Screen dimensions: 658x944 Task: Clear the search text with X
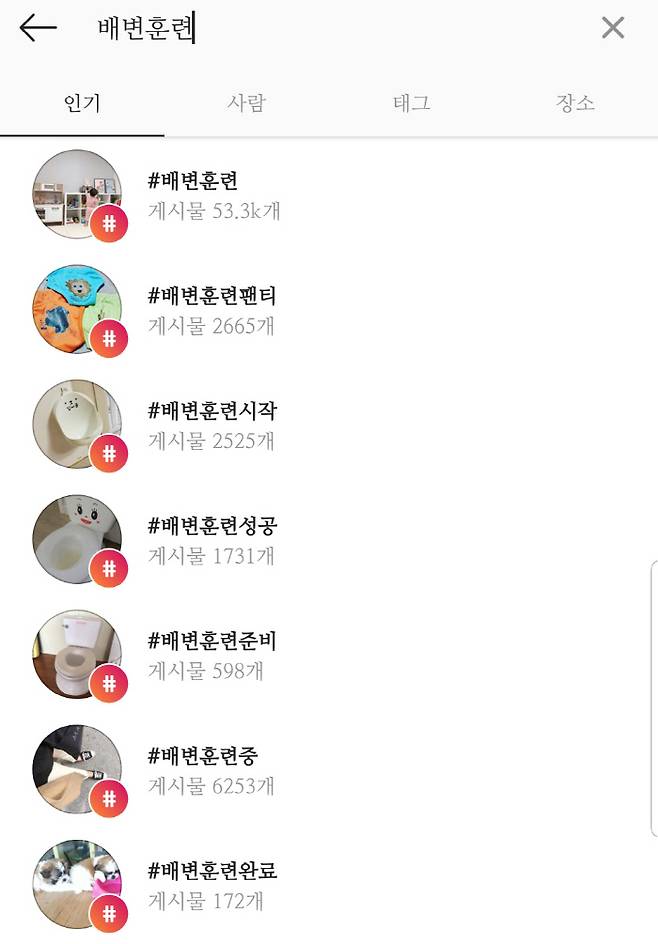tap(612, 28)
